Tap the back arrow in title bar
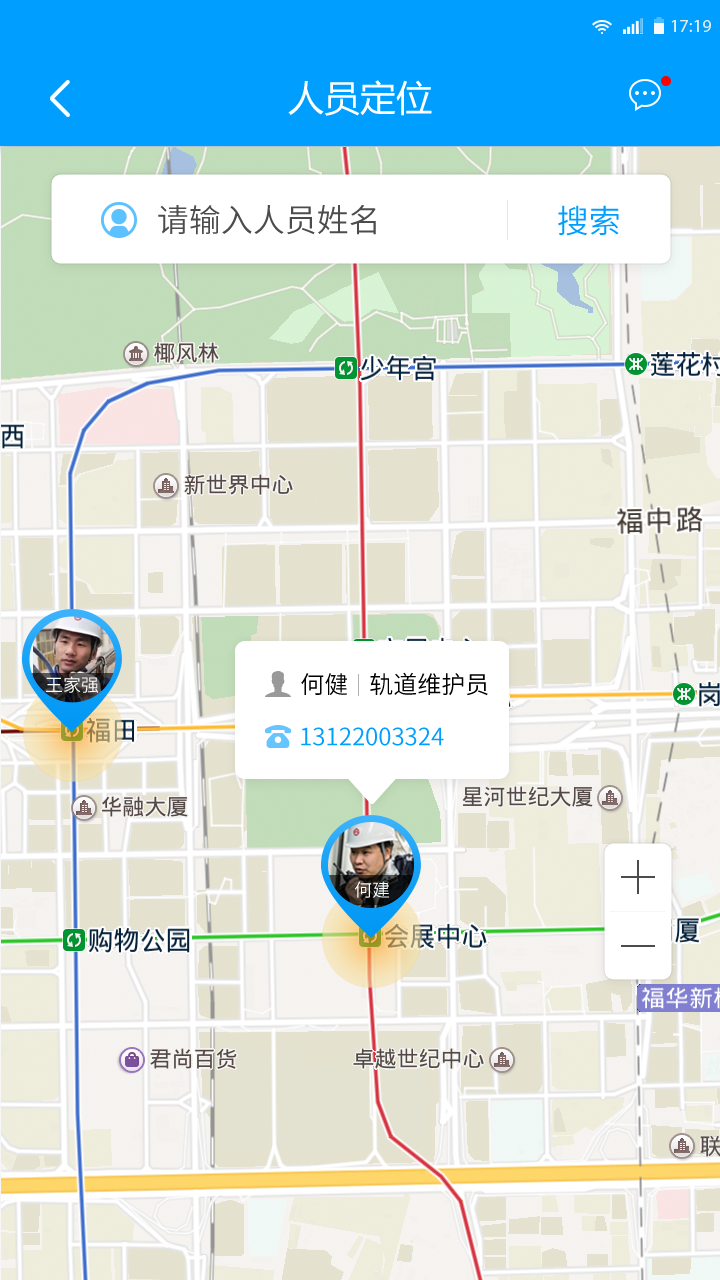This screenshot has width=720, height=1280. coord(58,98)
